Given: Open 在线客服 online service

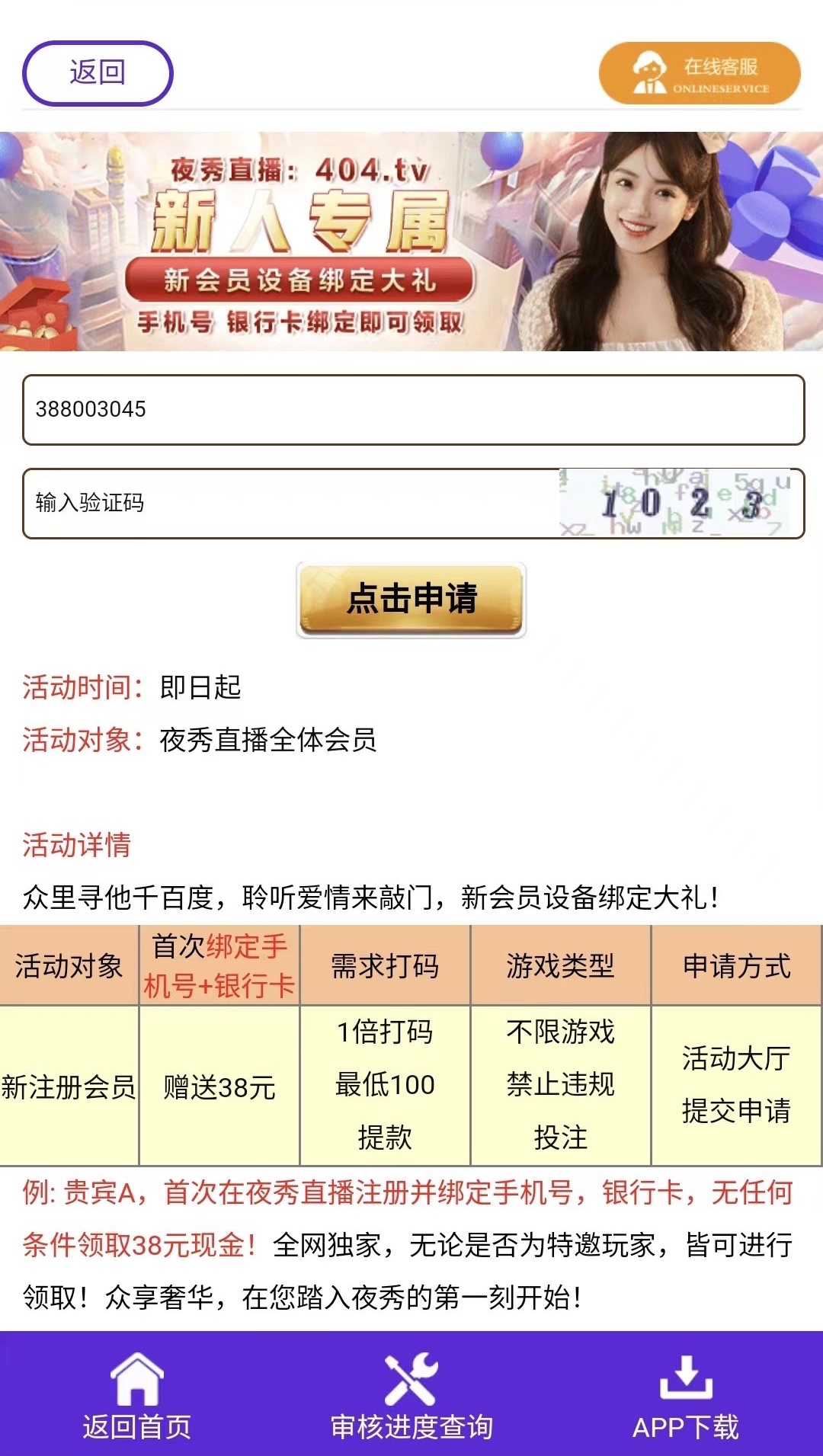Looking at the screenshot, I should point(700,74).
